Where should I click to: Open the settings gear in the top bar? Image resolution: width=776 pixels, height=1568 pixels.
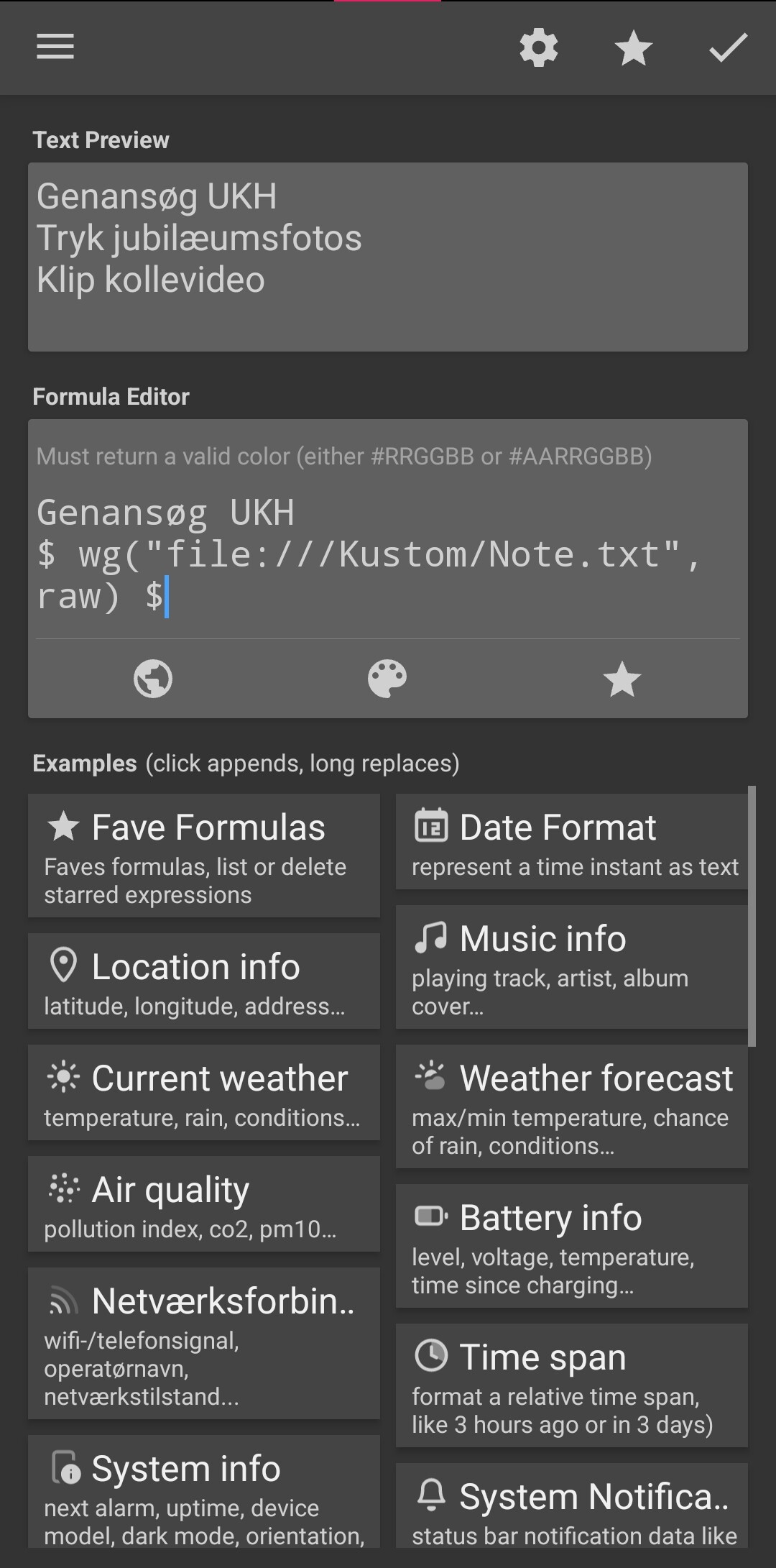click(x=539, y=48)
